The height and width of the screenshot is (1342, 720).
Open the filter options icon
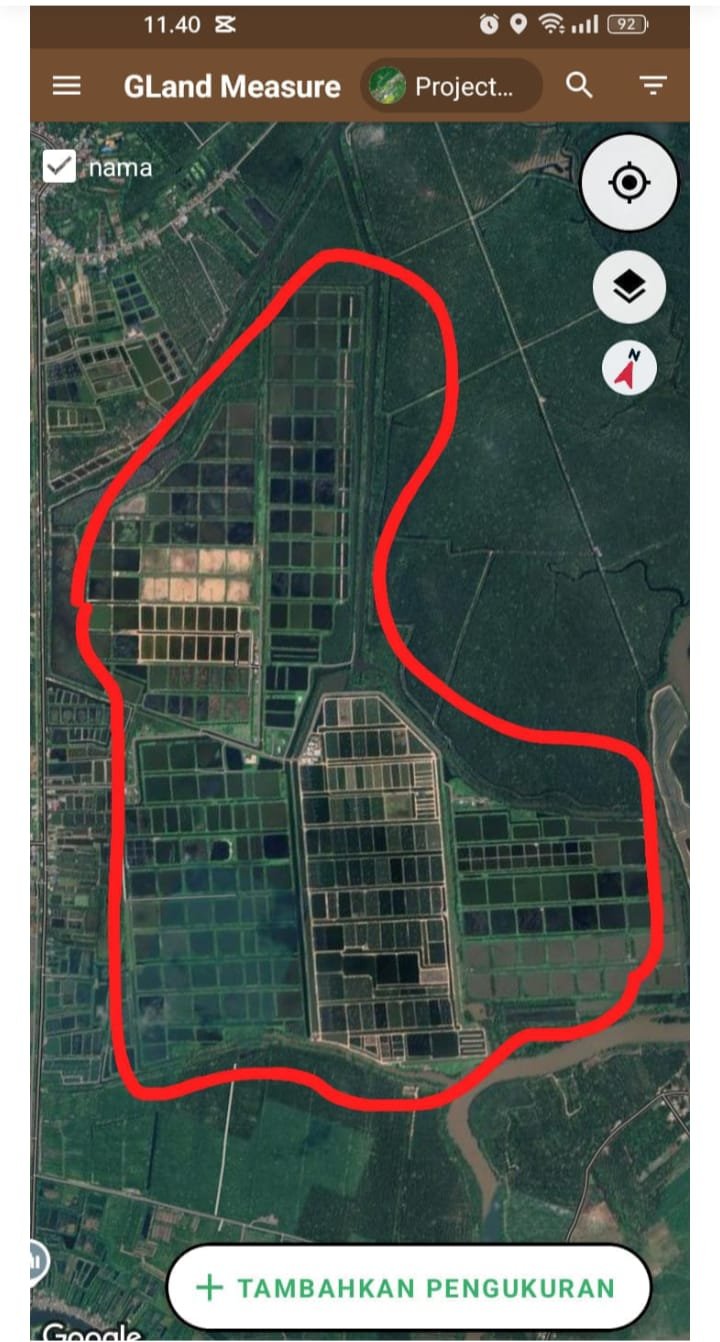[653, 86]
